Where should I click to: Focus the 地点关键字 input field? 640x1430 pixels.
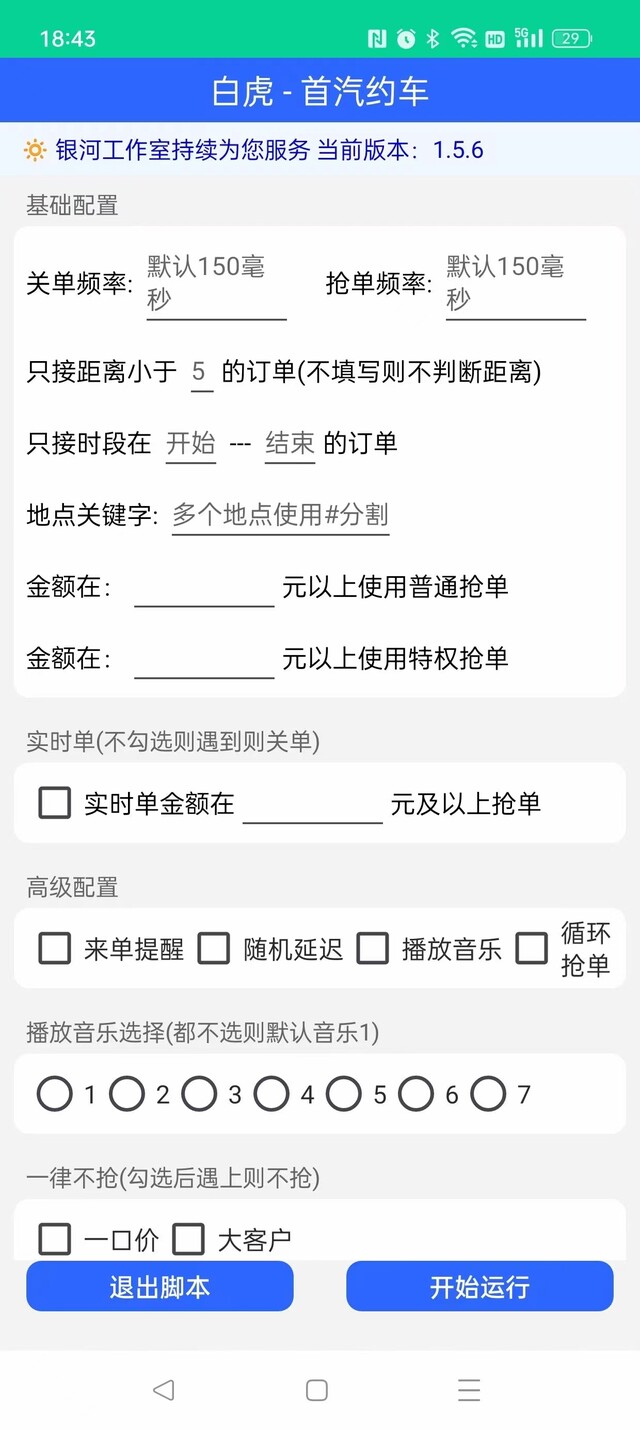click(x=281, y=515)
